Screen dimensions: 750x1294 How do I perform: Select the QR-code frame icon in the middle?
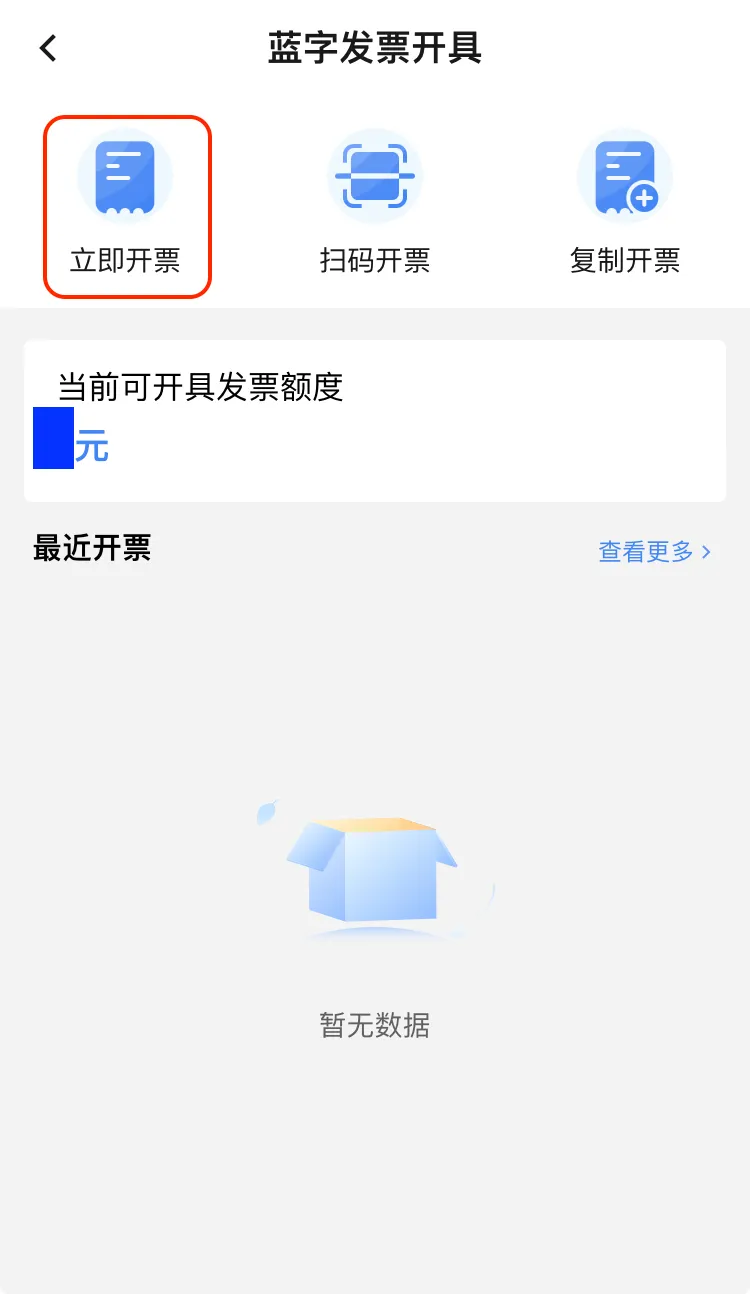(x=375, y=175)
